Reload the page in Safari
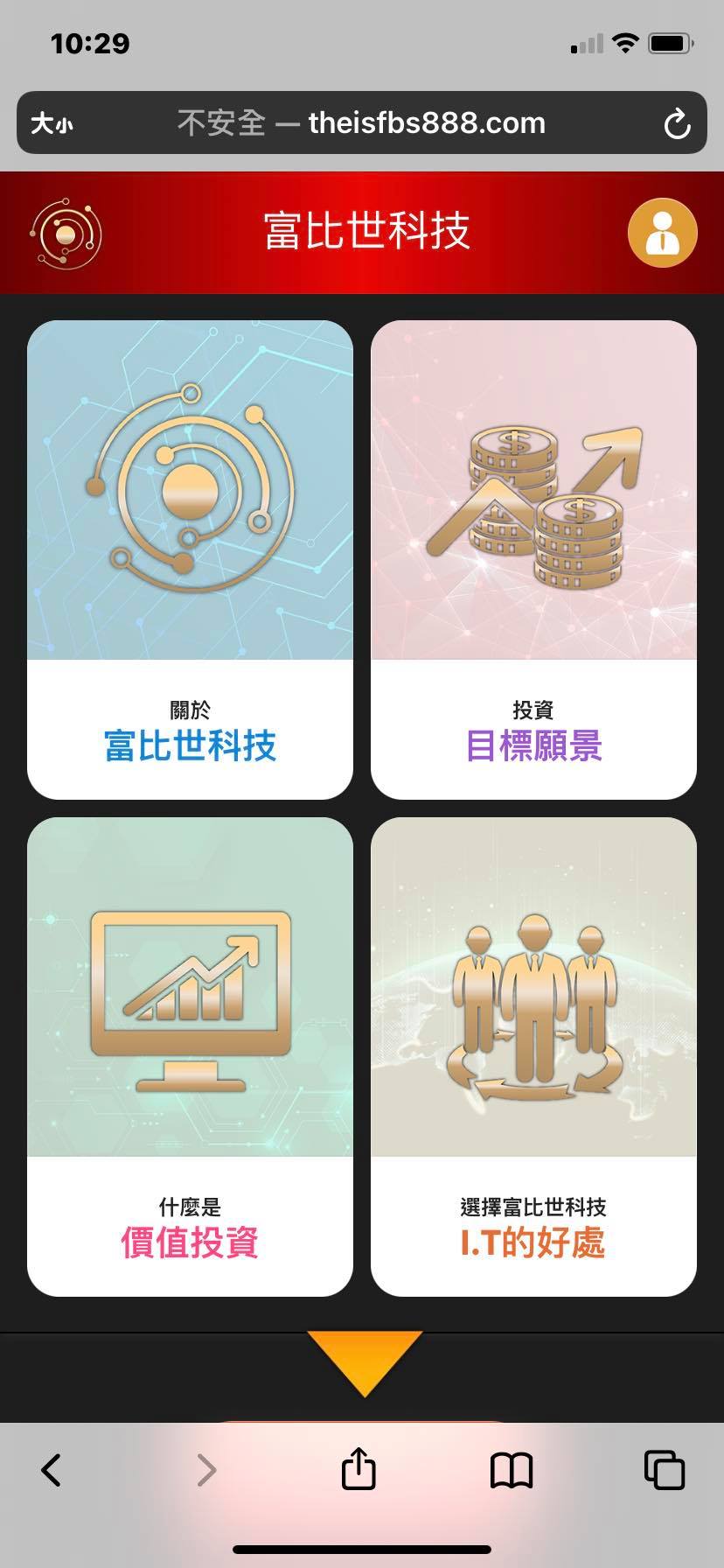 pyautogui.click(x=677, y=124)
